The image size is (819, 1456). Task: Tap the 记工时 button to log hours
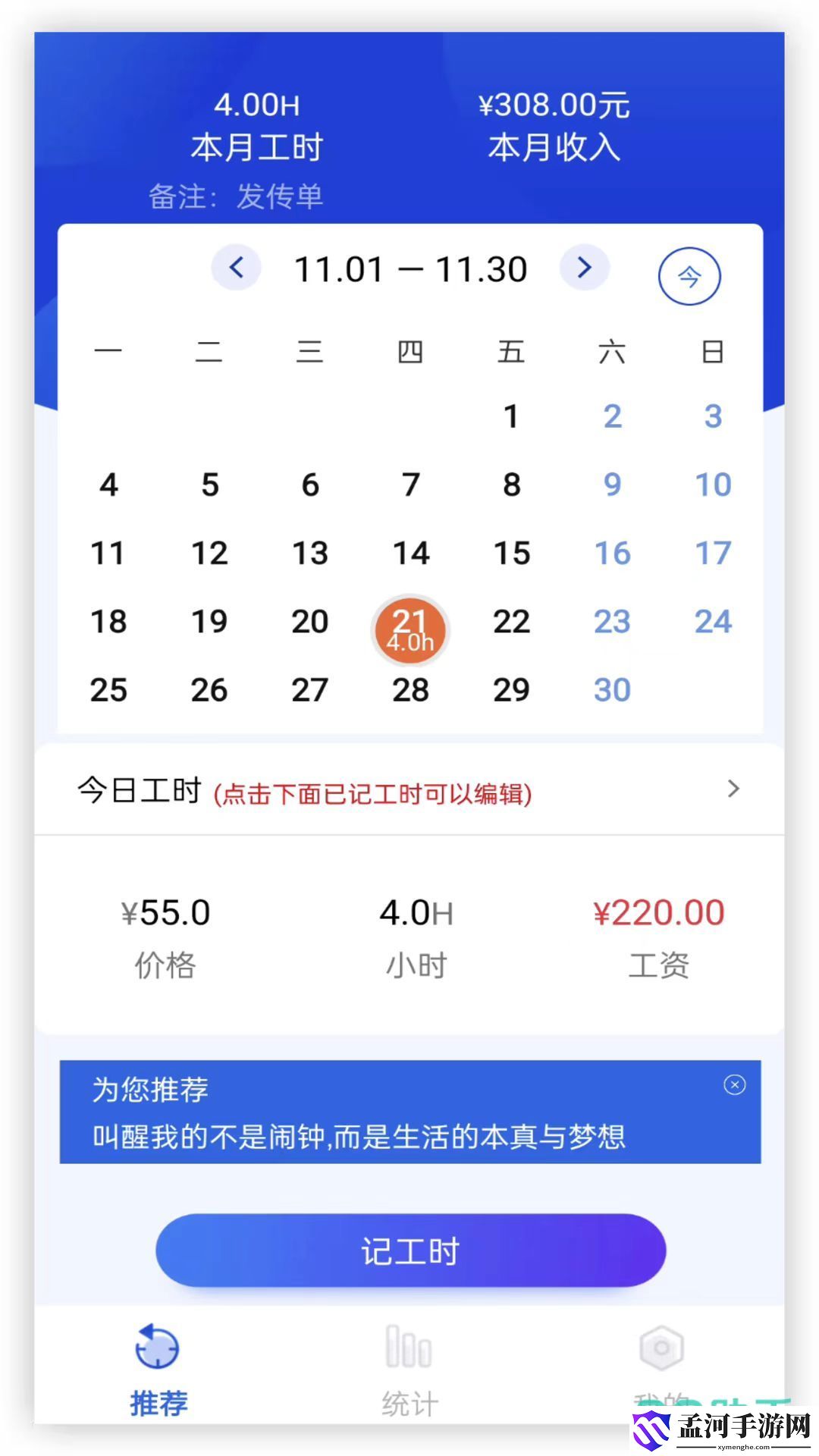point(410,1251)
